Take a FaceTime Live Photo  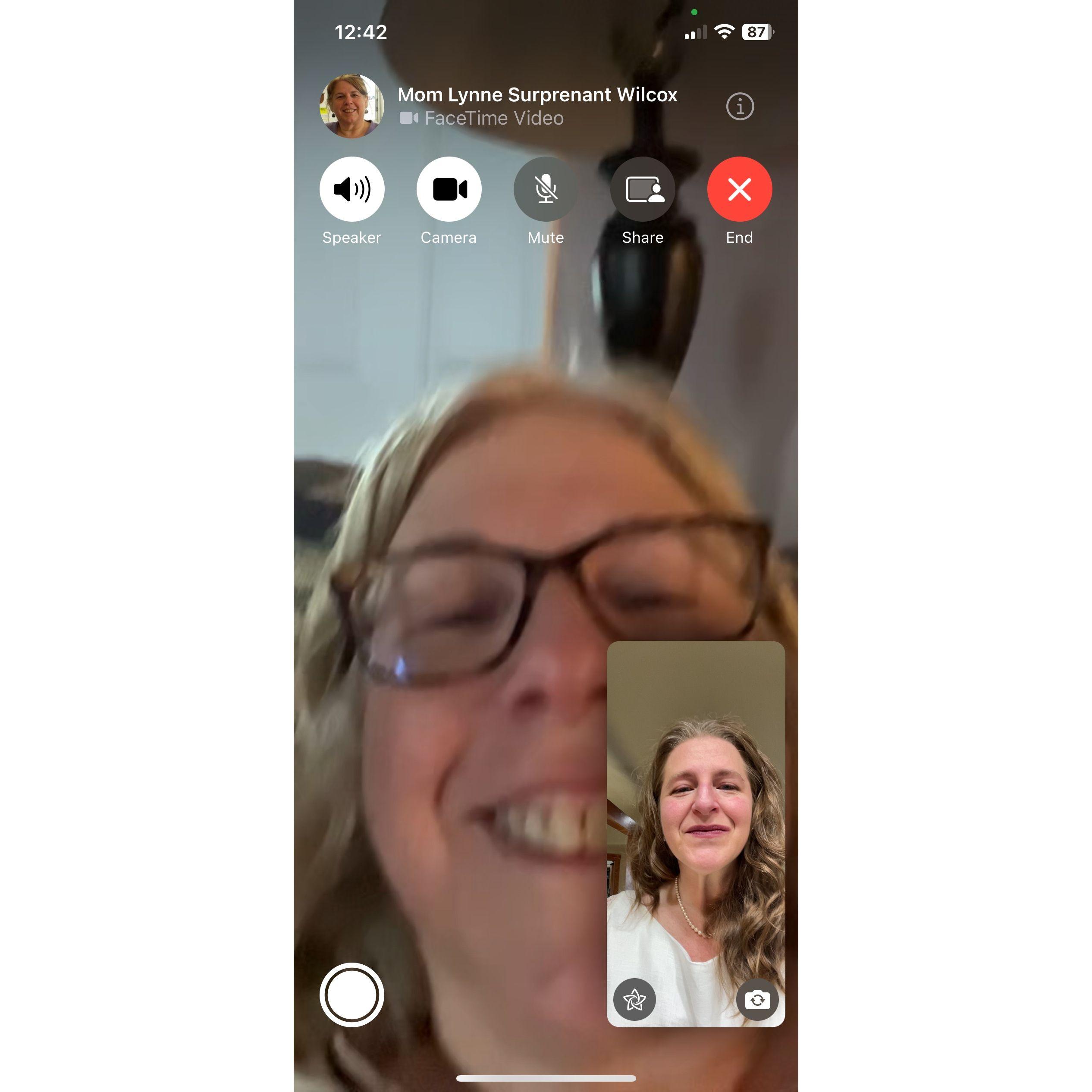pos(351,995)
